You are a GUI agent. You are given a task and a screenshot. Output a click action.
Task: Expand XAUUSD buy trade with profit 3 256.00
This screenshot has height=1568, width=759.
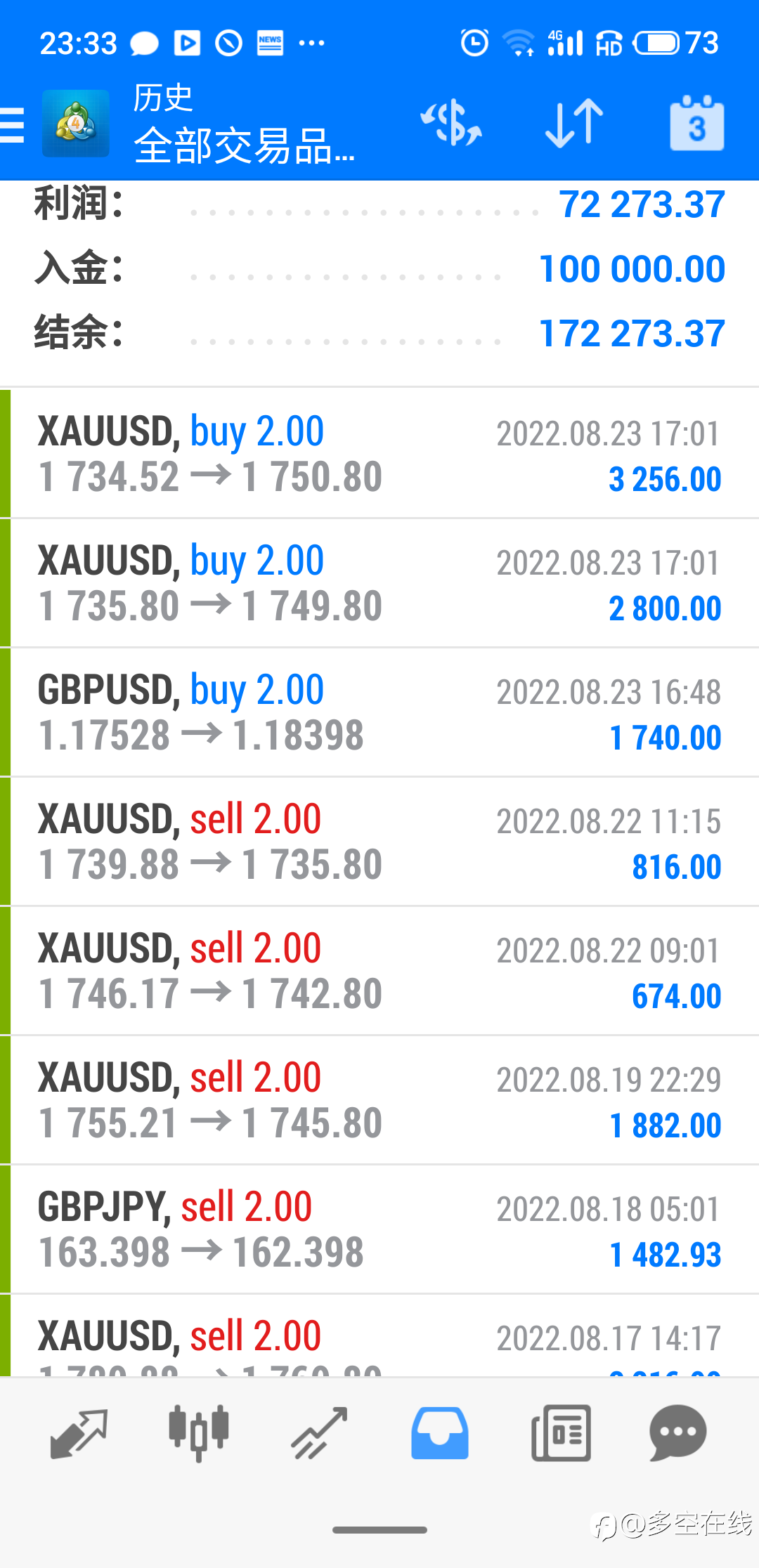(379, 454)
